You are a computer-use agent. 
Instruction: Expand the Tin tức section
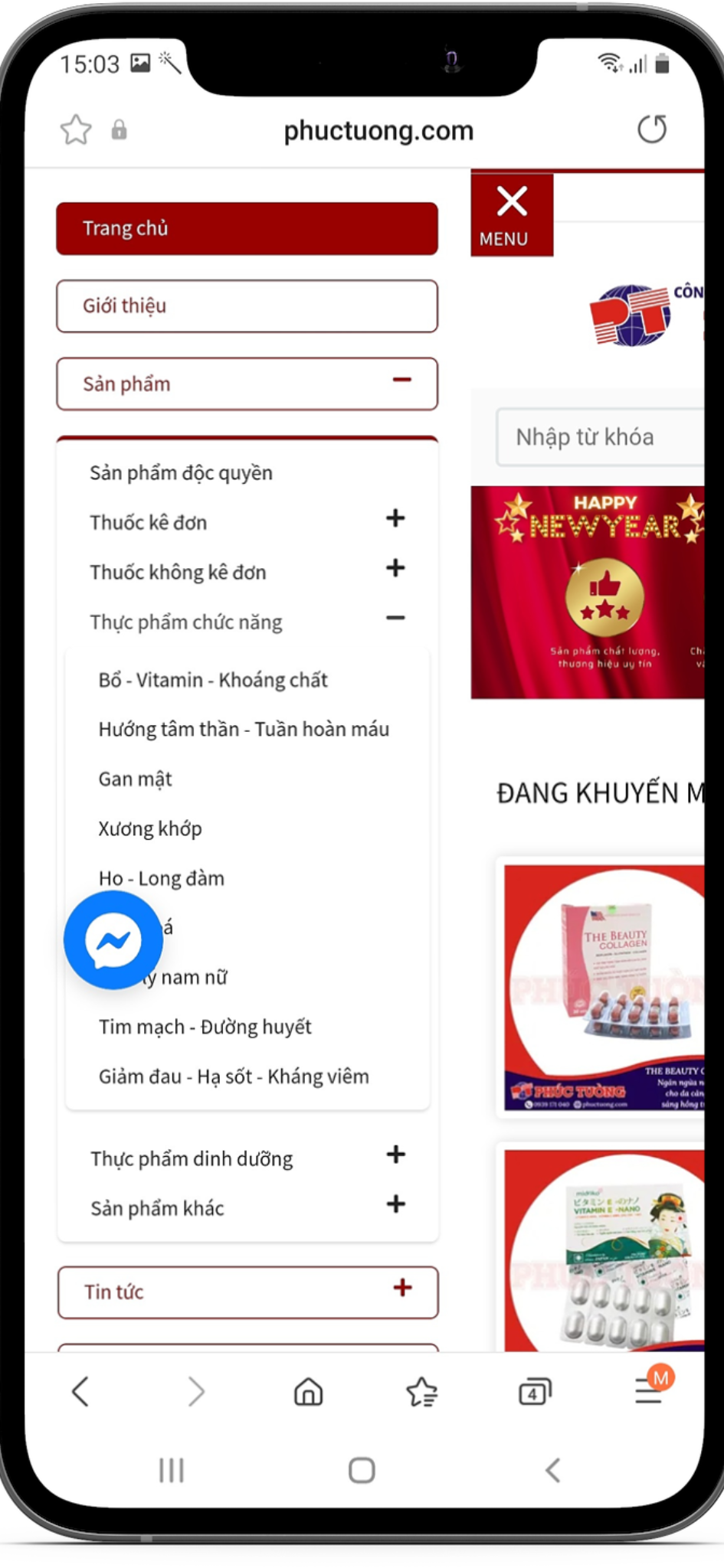click(x=401, y=1289)
